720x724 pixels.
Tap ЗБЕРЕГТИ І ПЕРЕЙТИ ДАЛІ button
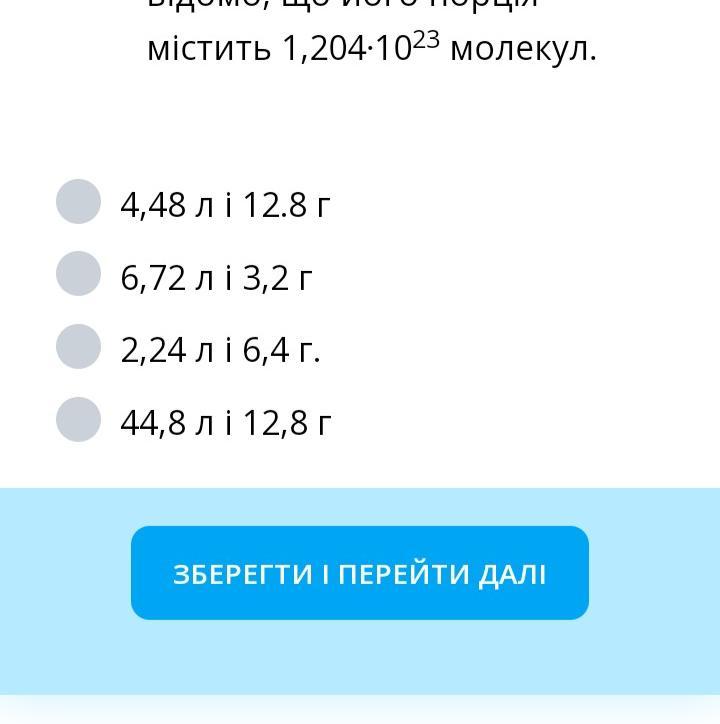(360, 573)
